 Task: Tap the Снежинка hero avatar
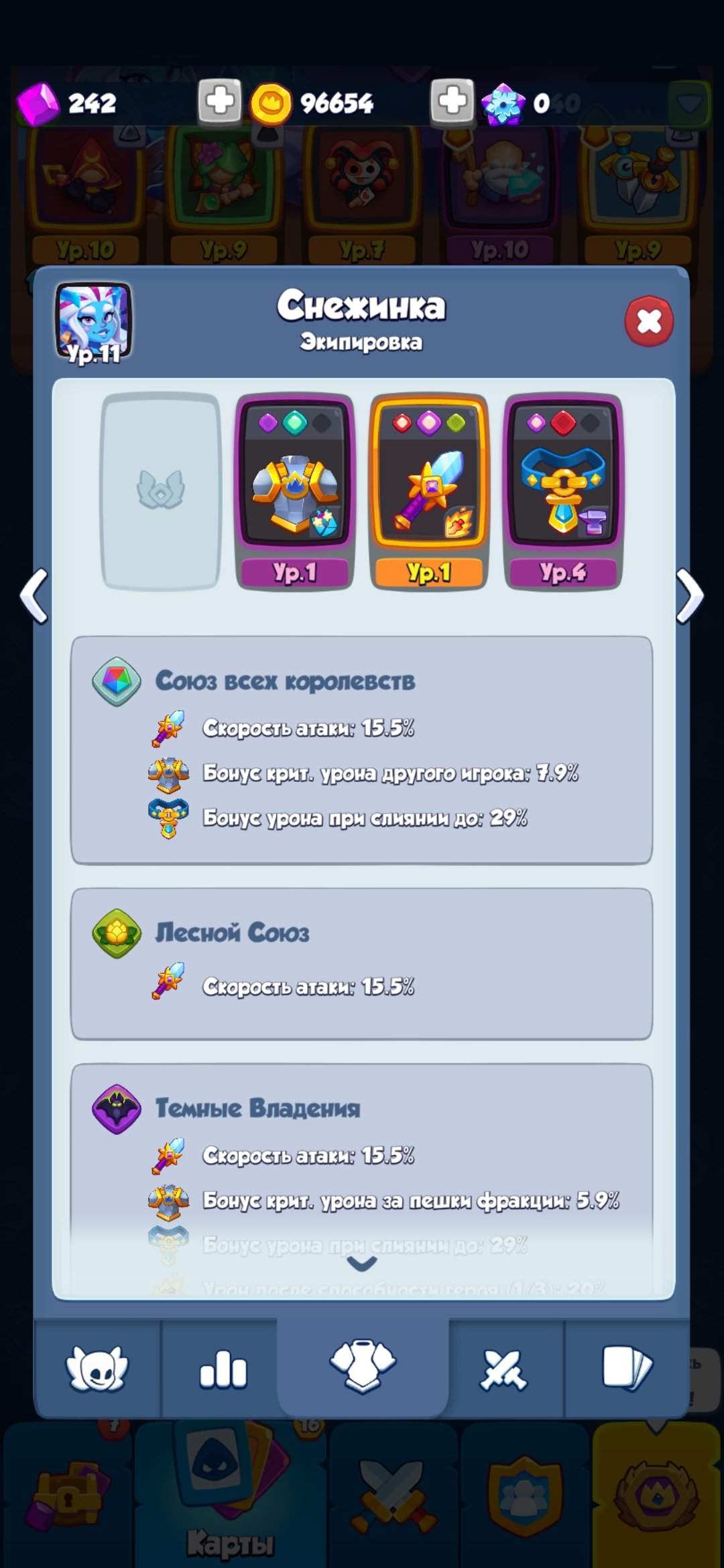93,322
